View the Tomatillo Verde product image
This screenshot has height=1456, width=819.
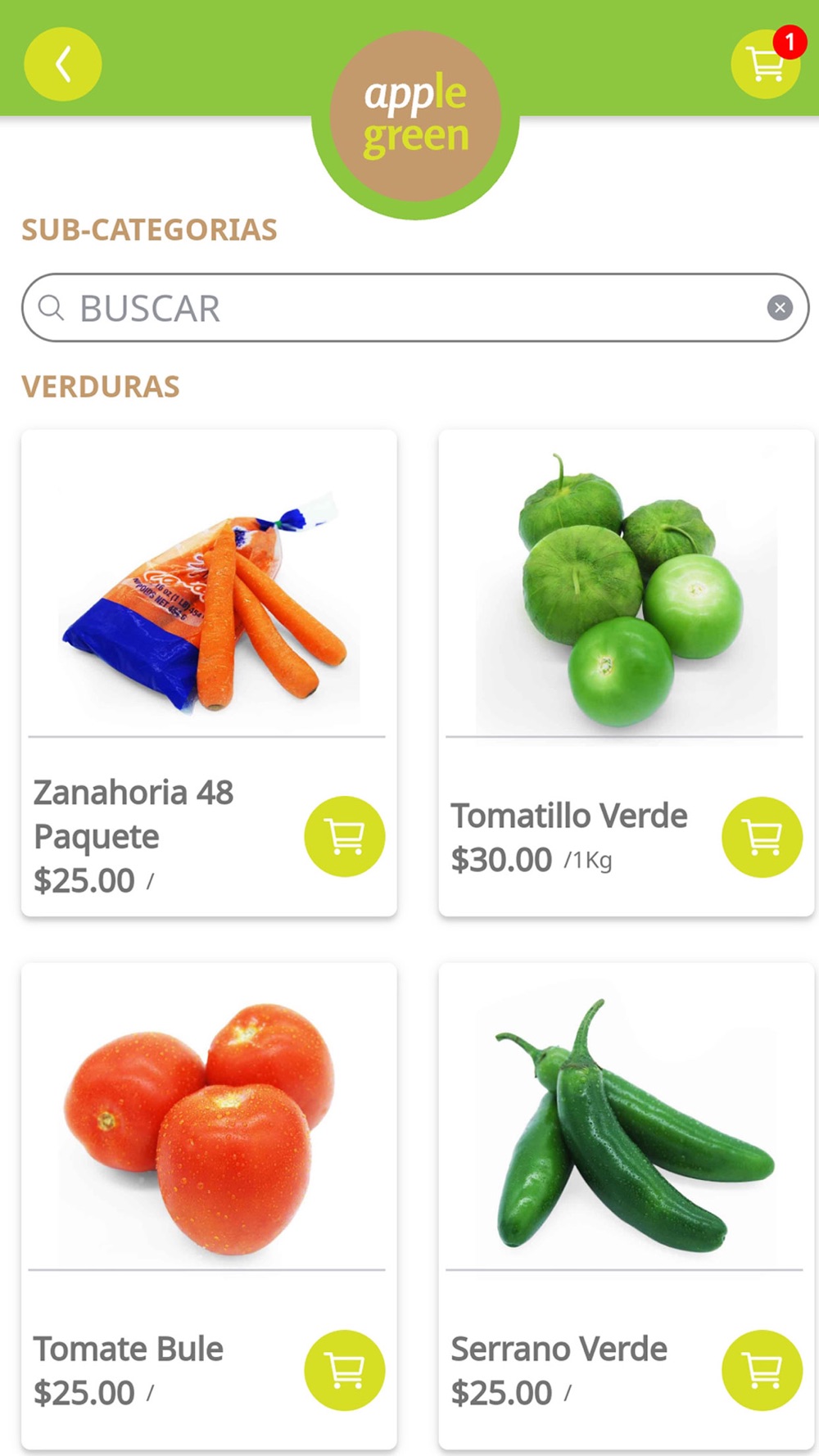pos(627,590)
